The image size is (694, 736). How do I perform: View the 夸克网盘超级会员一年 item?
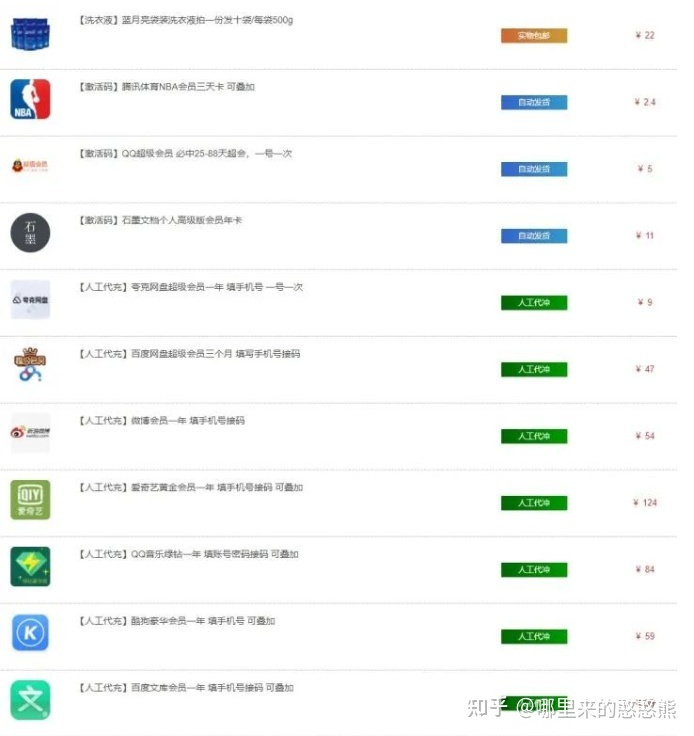[x=190, y=287]
